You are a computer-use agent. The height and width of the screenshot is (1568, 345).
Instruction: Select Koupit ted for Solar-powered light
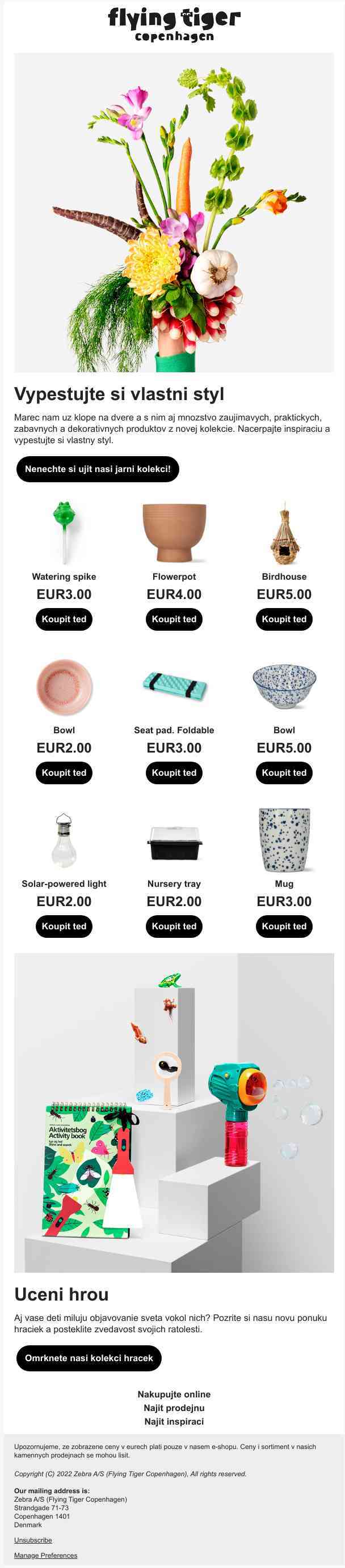[64, 926]
